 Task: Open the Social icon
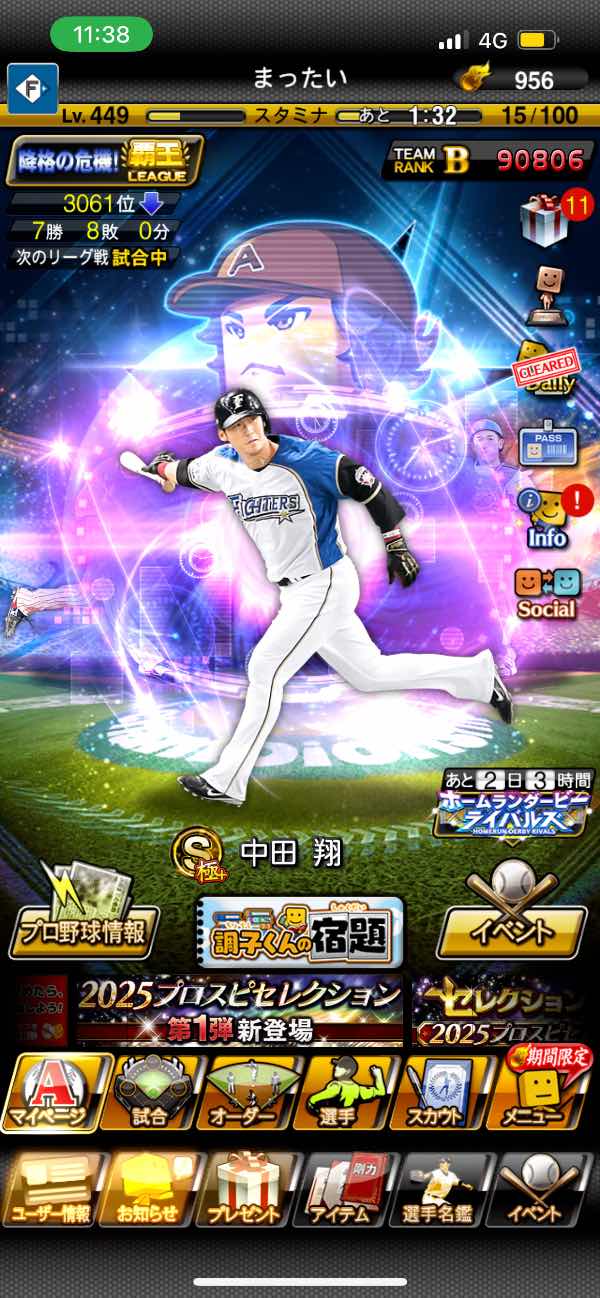(x=546, y=592)
